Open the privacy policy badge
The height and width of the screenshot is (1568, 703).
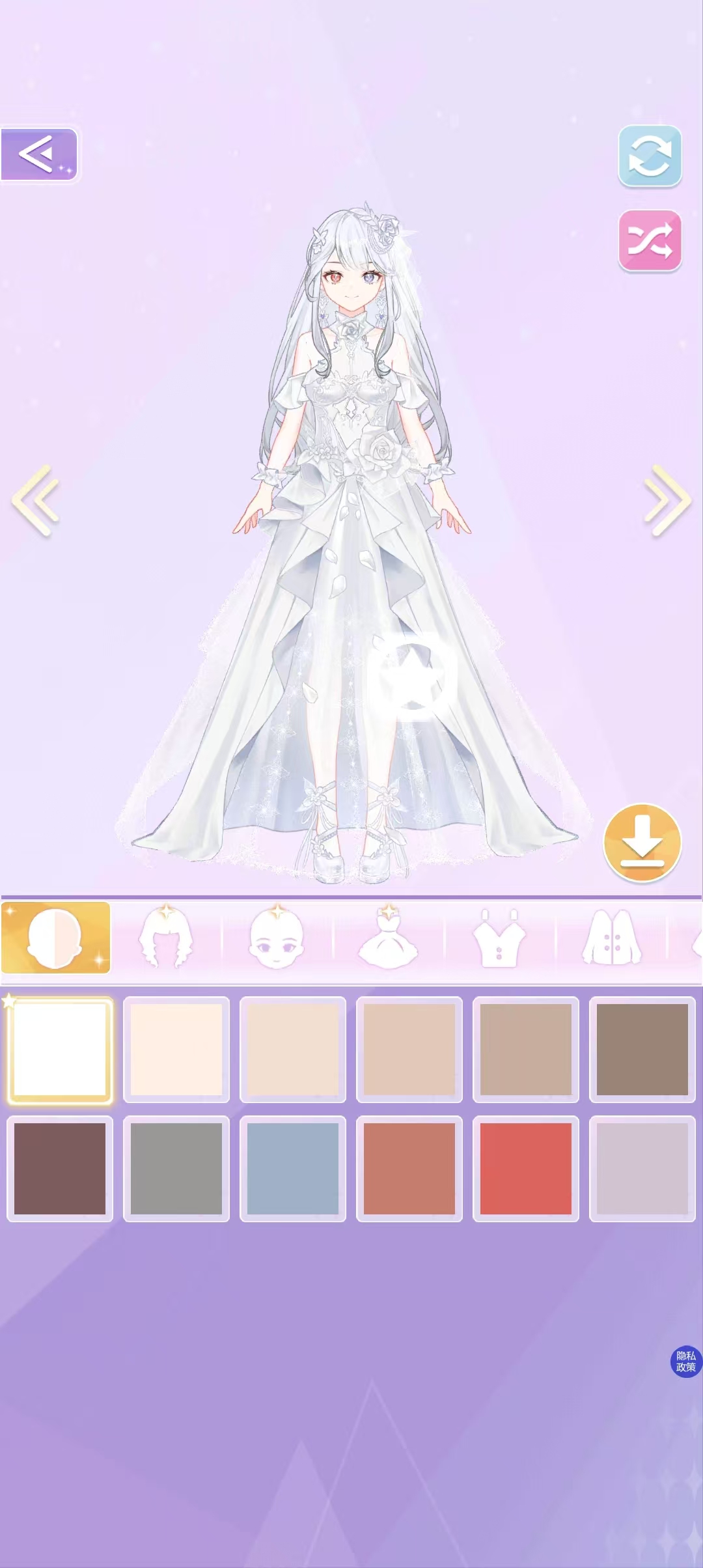[x=685, y=1361]
